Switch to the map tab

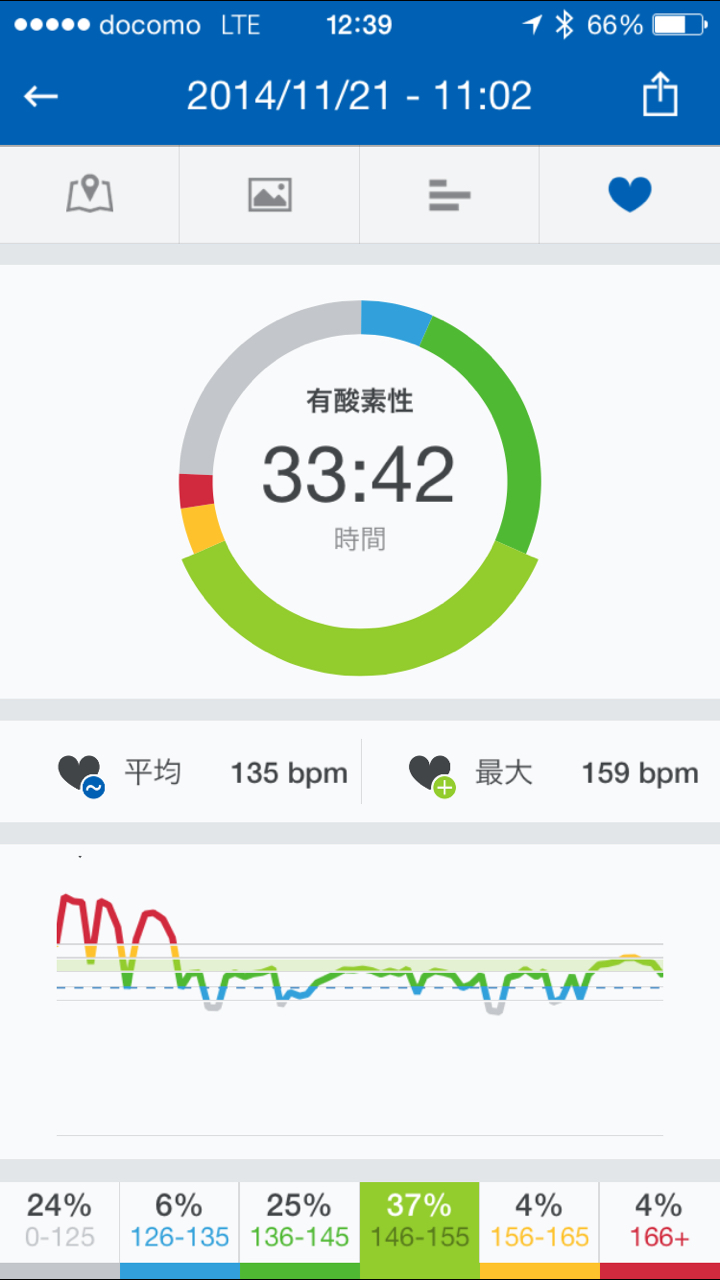pyautogui.click(x=90, y=195)
